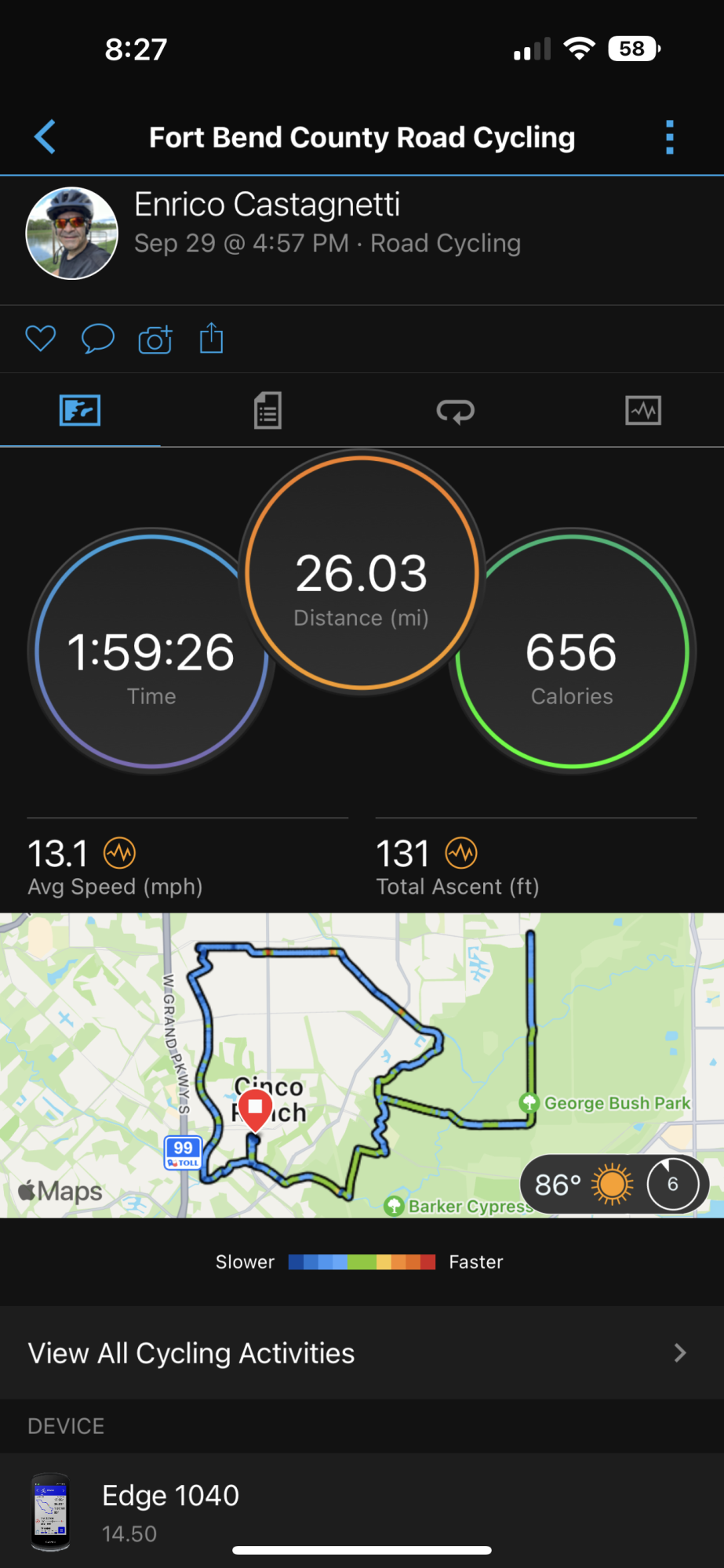Go back using the top-left arrow
The image size is (724, 1568).
(x=45, y=137)
